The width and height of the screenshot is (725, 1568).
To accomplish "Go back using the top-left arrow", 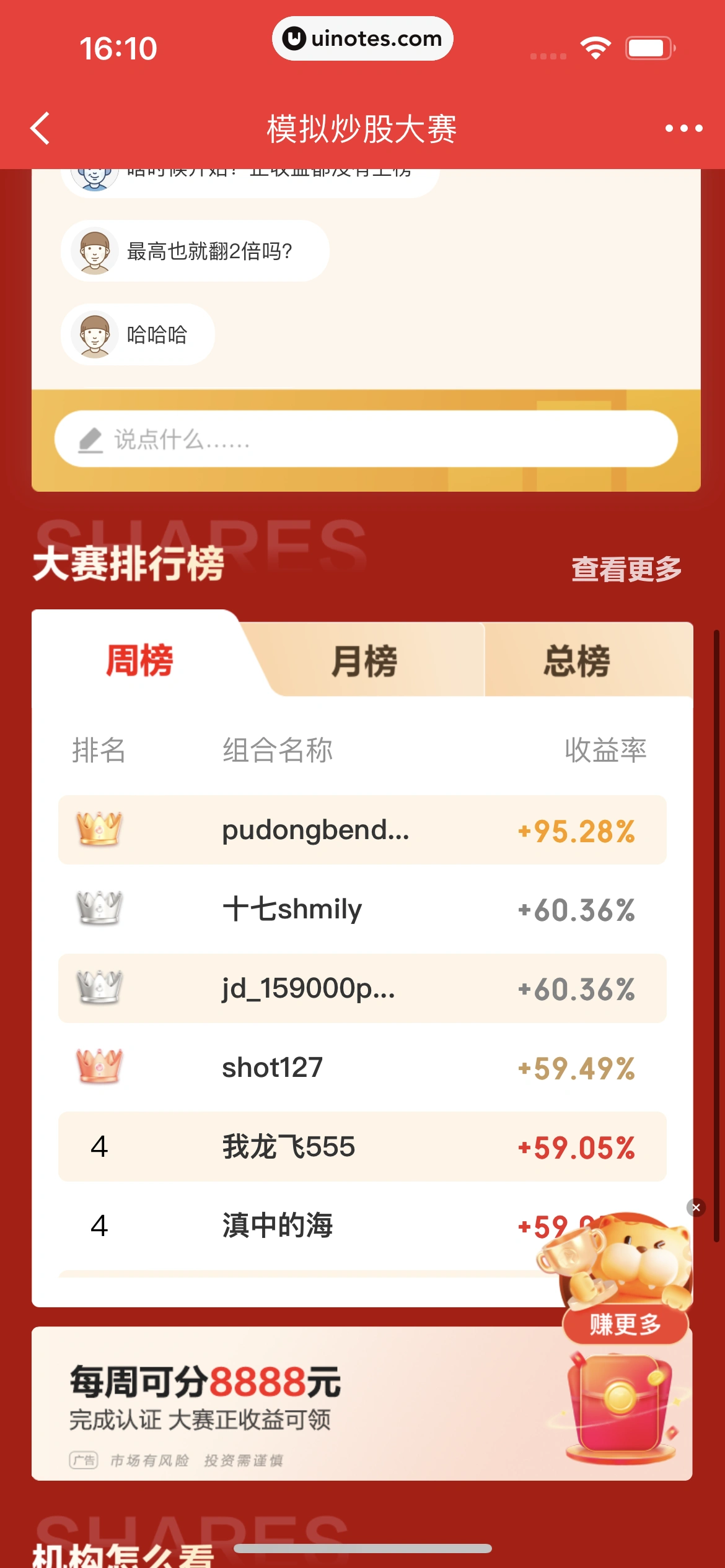I will pos(41,129).
